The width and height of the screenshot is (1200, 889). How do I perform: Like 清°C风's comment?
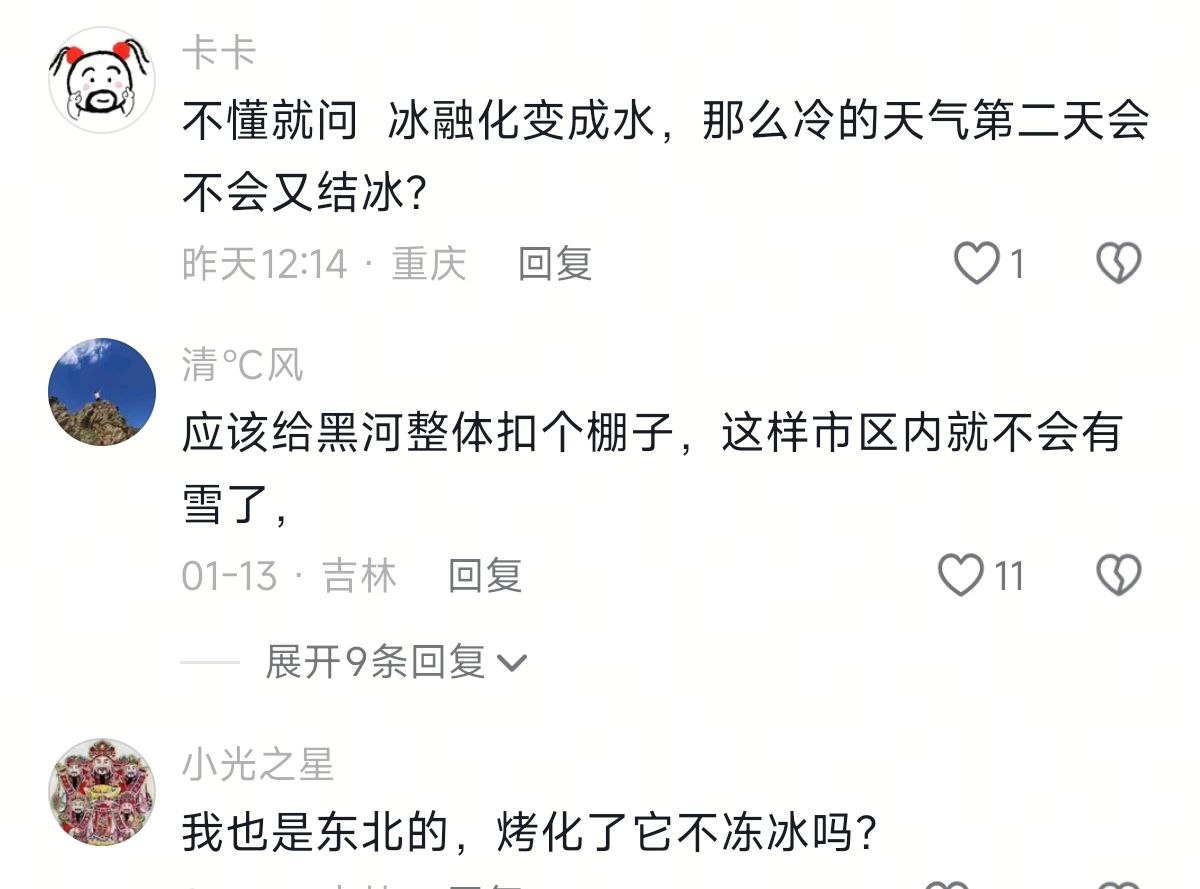point(962,576)
